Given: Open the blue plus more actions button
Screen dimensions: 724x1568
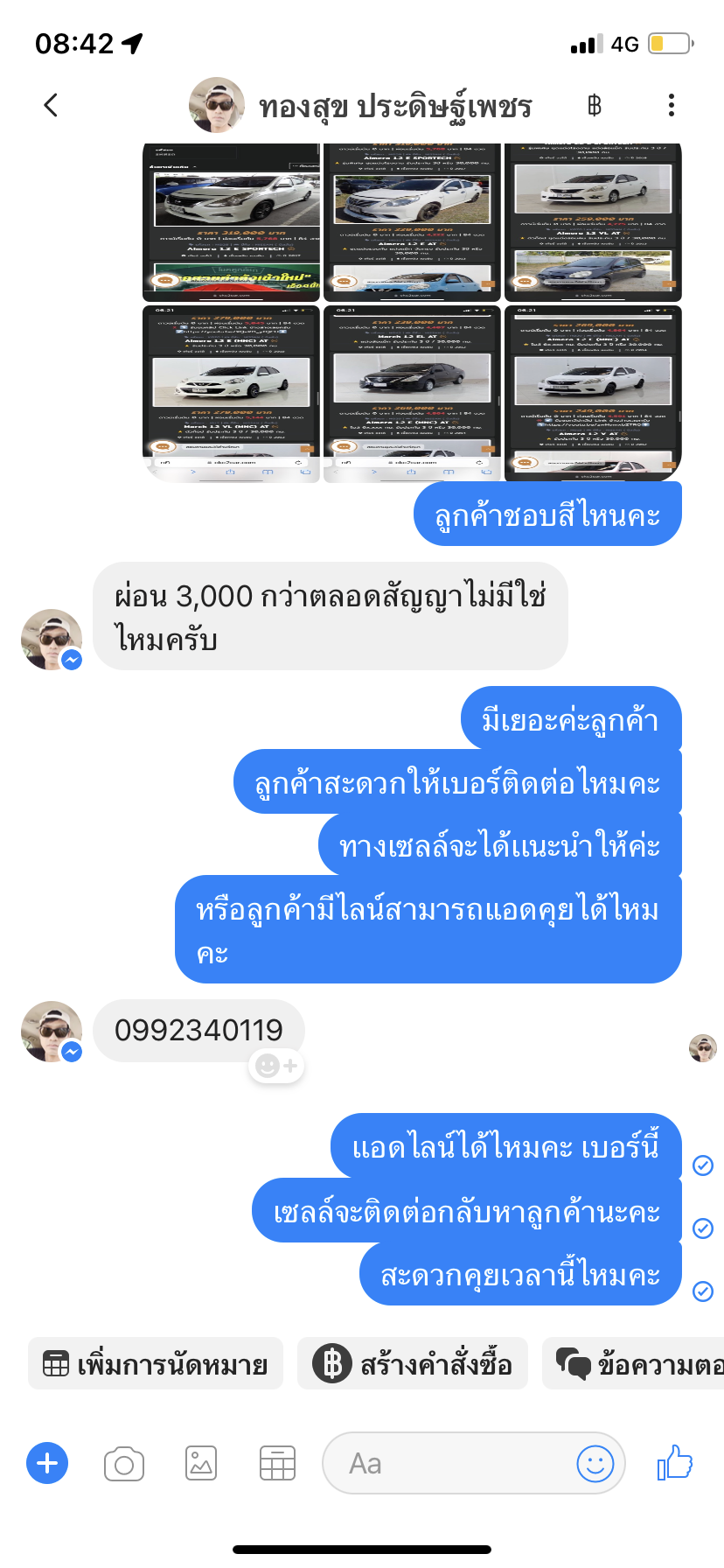Looking at the screenshot, I should 47,1463.
